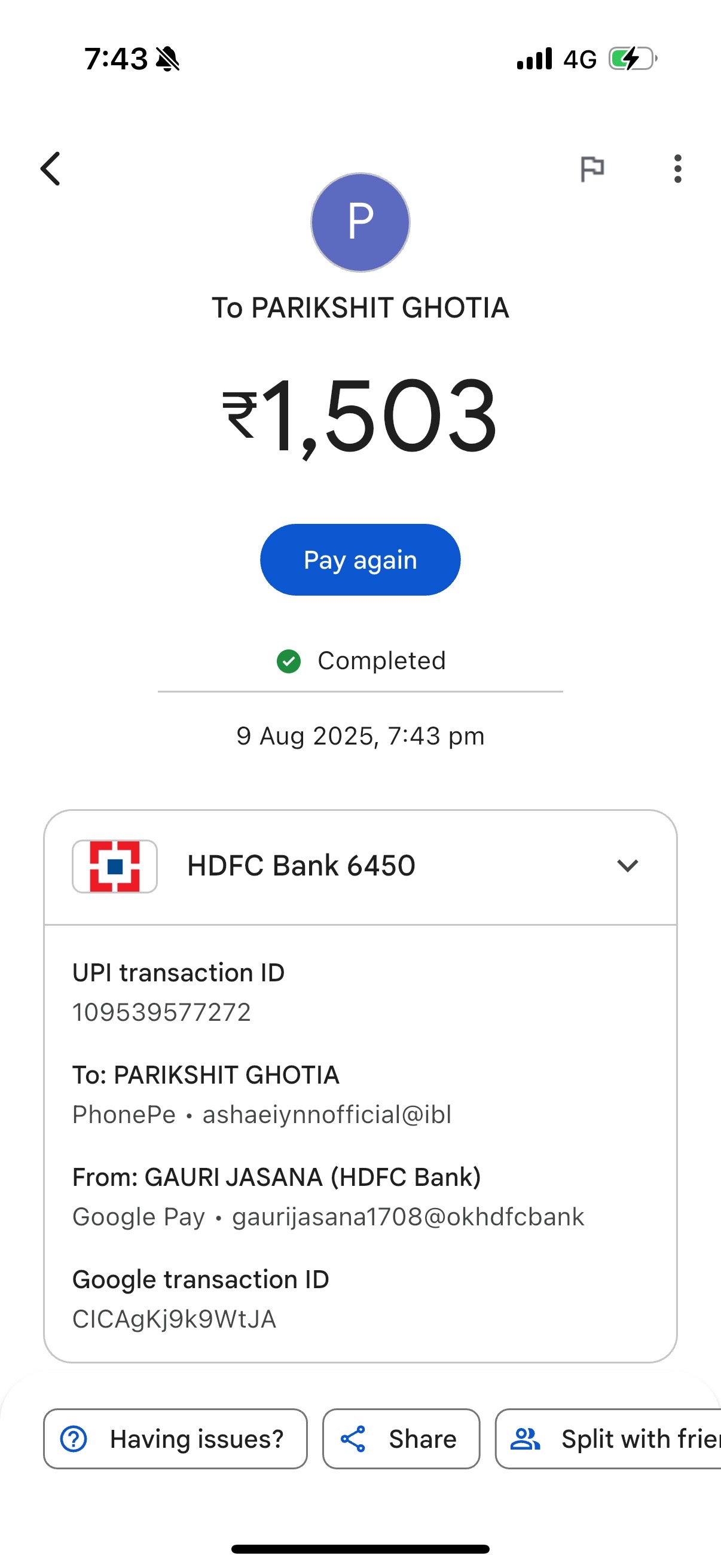Screen dimensions: 721x1568
Task: Open Parikshit Ghotia's profile avatar
Action: pyautogui.click(x=360, y=222)
